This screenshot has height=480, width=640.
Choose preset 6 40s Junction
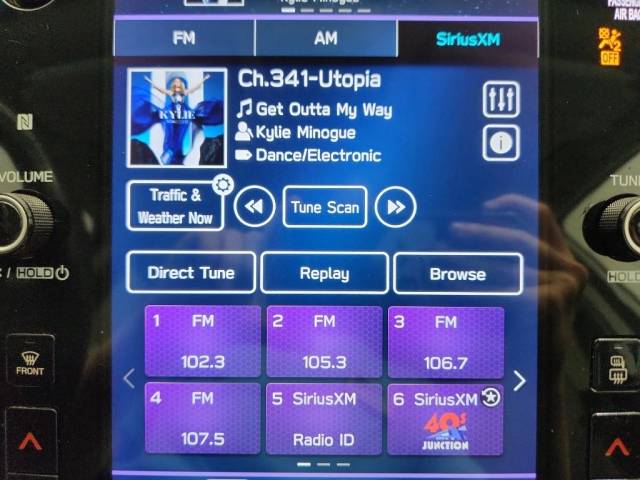[445, 418]
